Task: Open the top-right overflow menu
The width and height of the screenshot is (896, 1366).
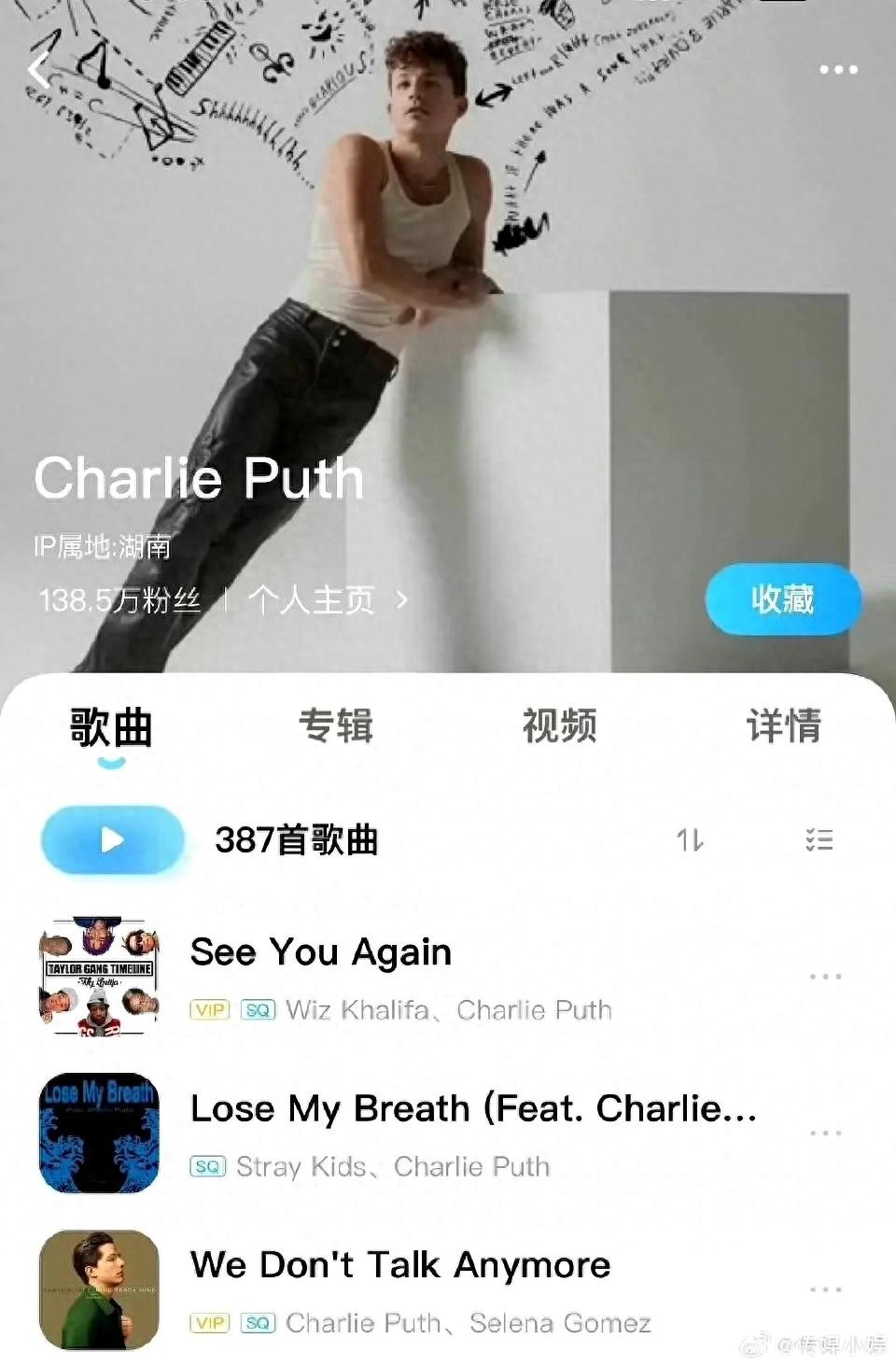Action: click(837, 70)
